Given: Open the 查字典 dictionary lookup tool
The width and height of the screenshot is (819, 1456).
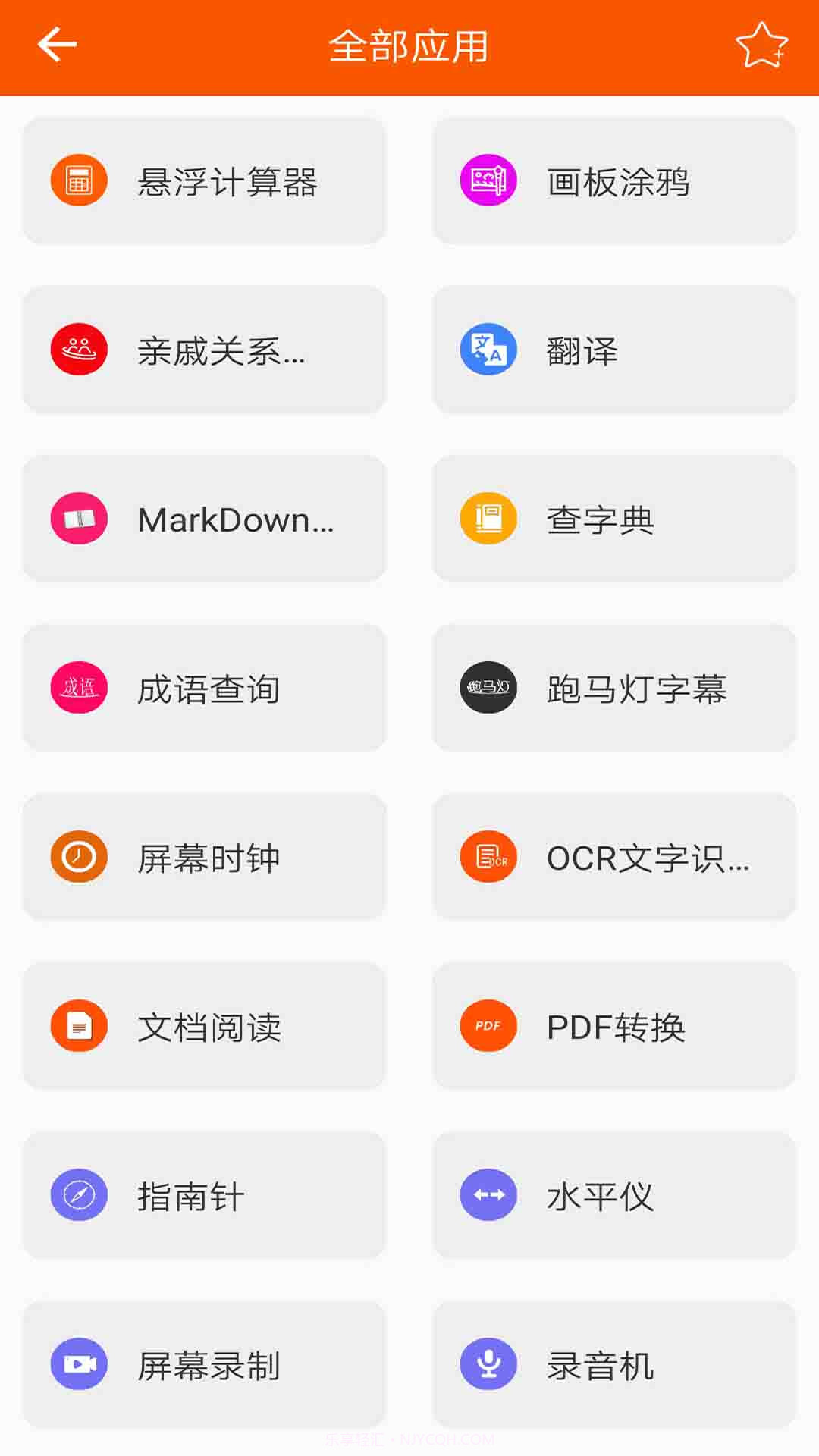Looking at the screenshot, I should 614,519.
